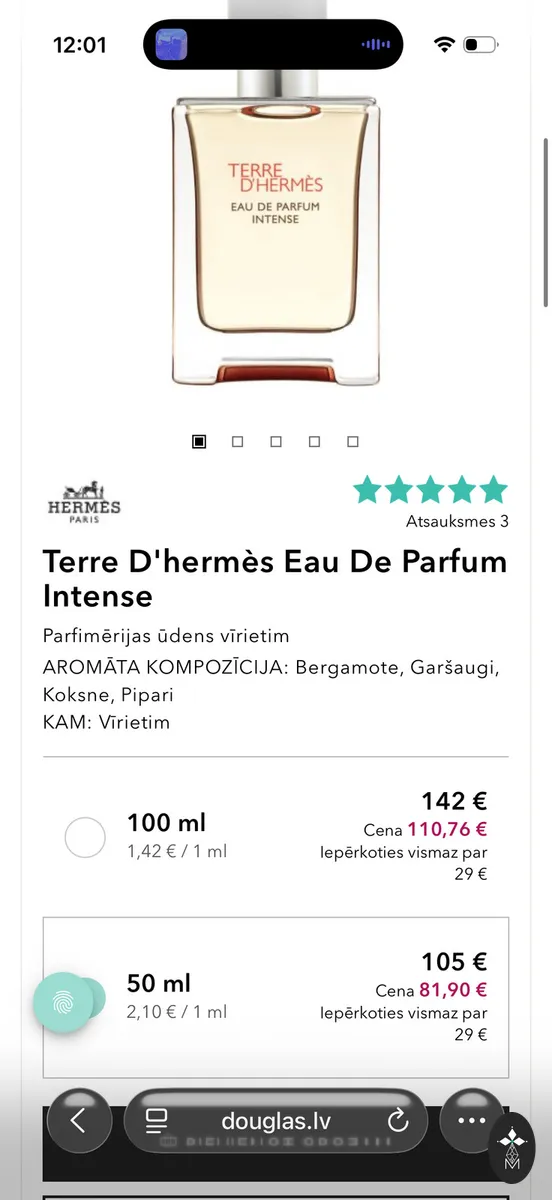This screenshot has height=1200, width=552.
Task: Reload the douglas.lv page
Action: coord(397,1120)
